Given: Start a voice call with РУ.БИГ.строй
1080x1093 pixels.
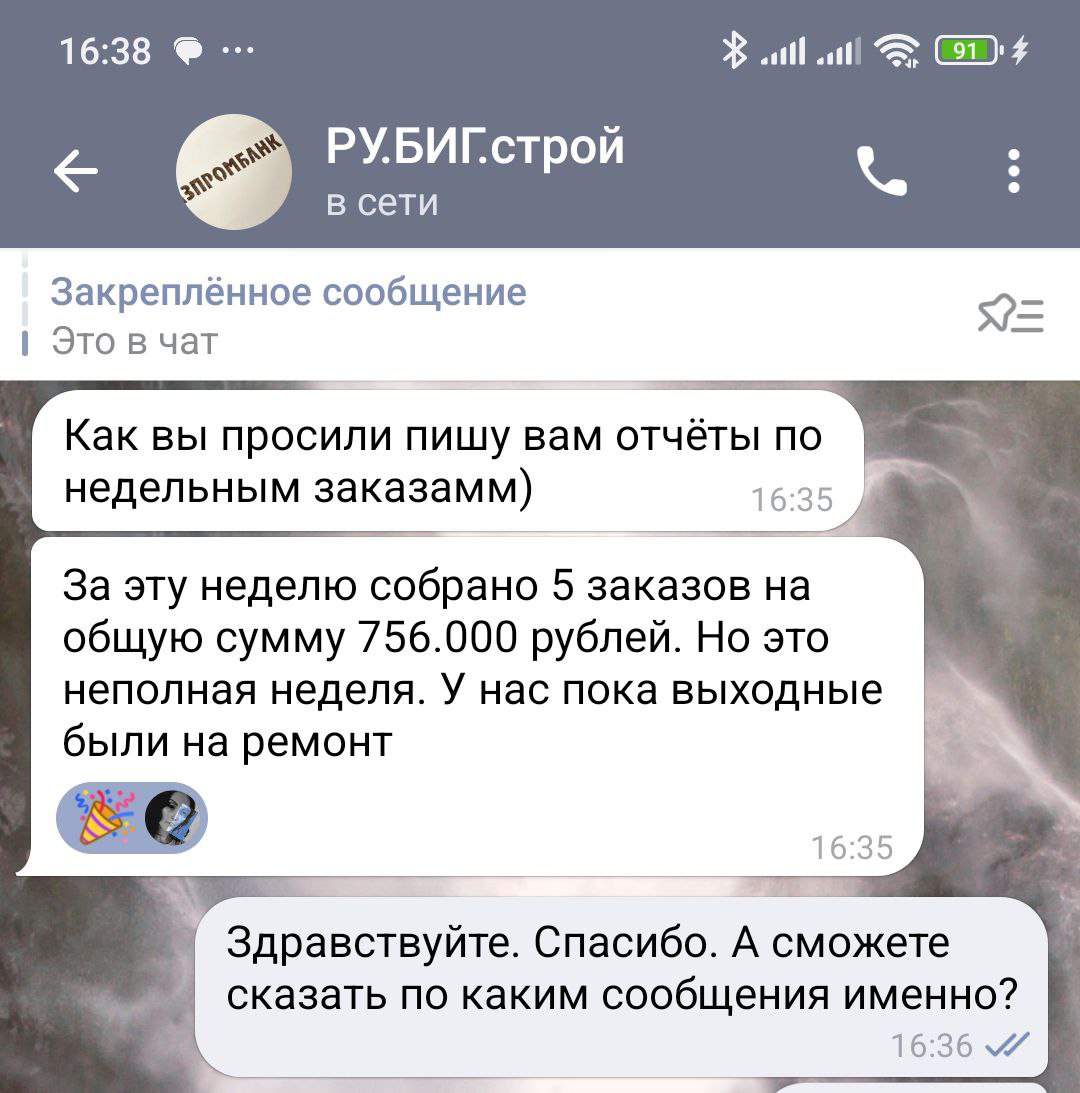Looking at the screenshot, I should pyautogui.click(x=882, y=172).
